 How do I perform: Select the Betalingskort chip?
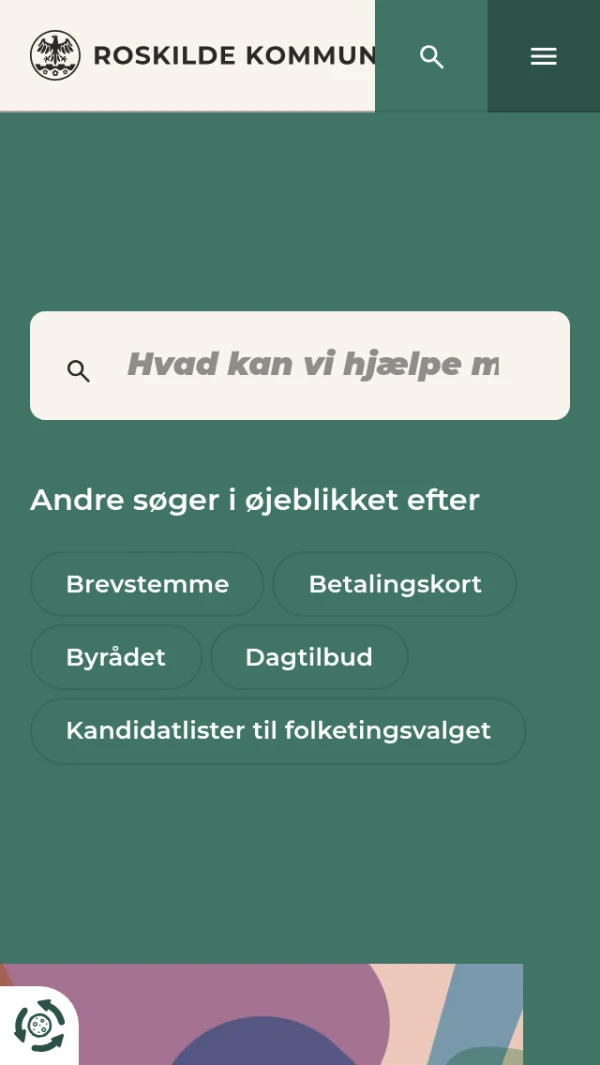(394, 584)
